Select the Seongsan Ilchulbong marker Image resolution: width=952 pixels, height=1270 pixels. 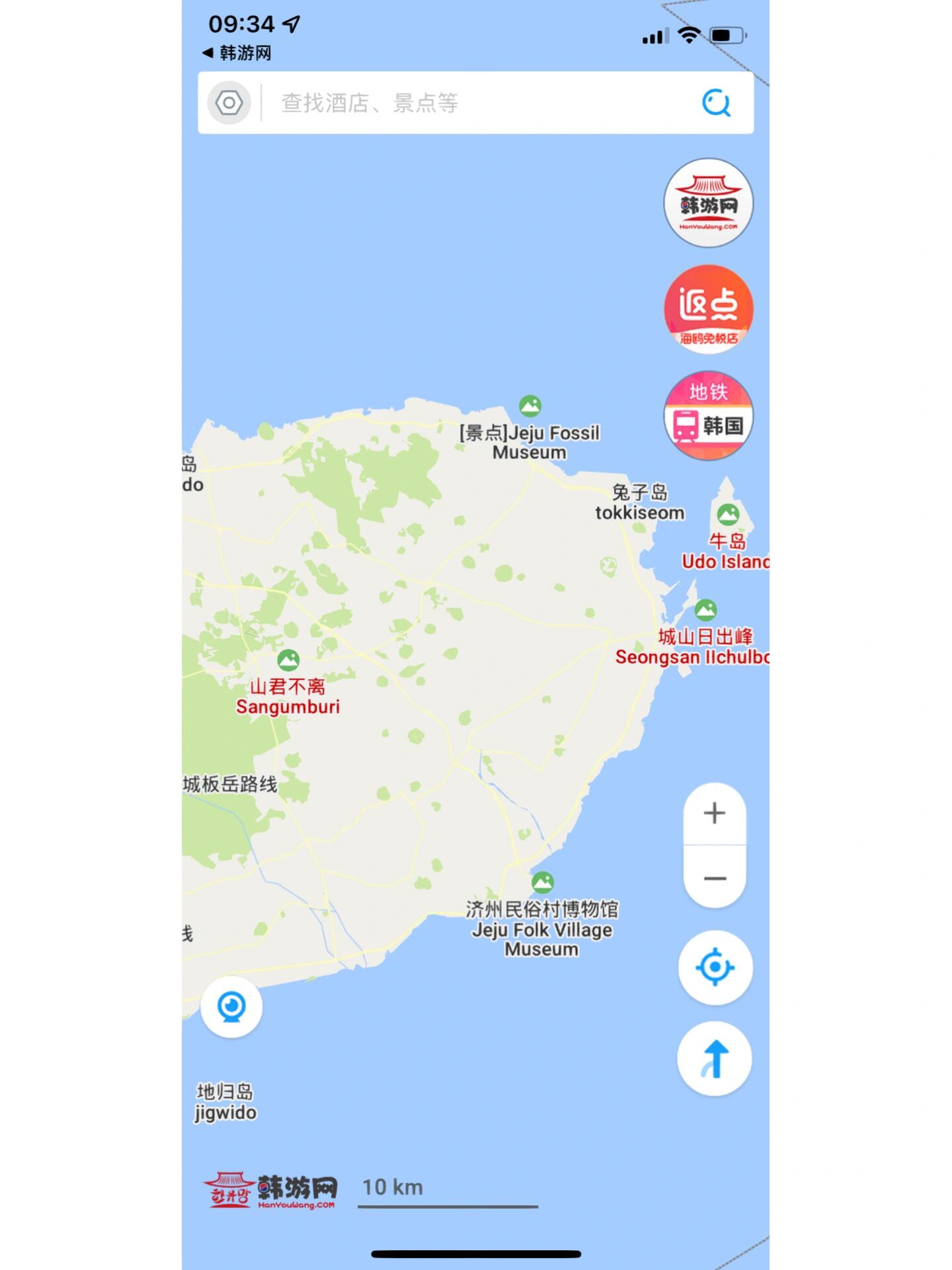coord(705,609)
